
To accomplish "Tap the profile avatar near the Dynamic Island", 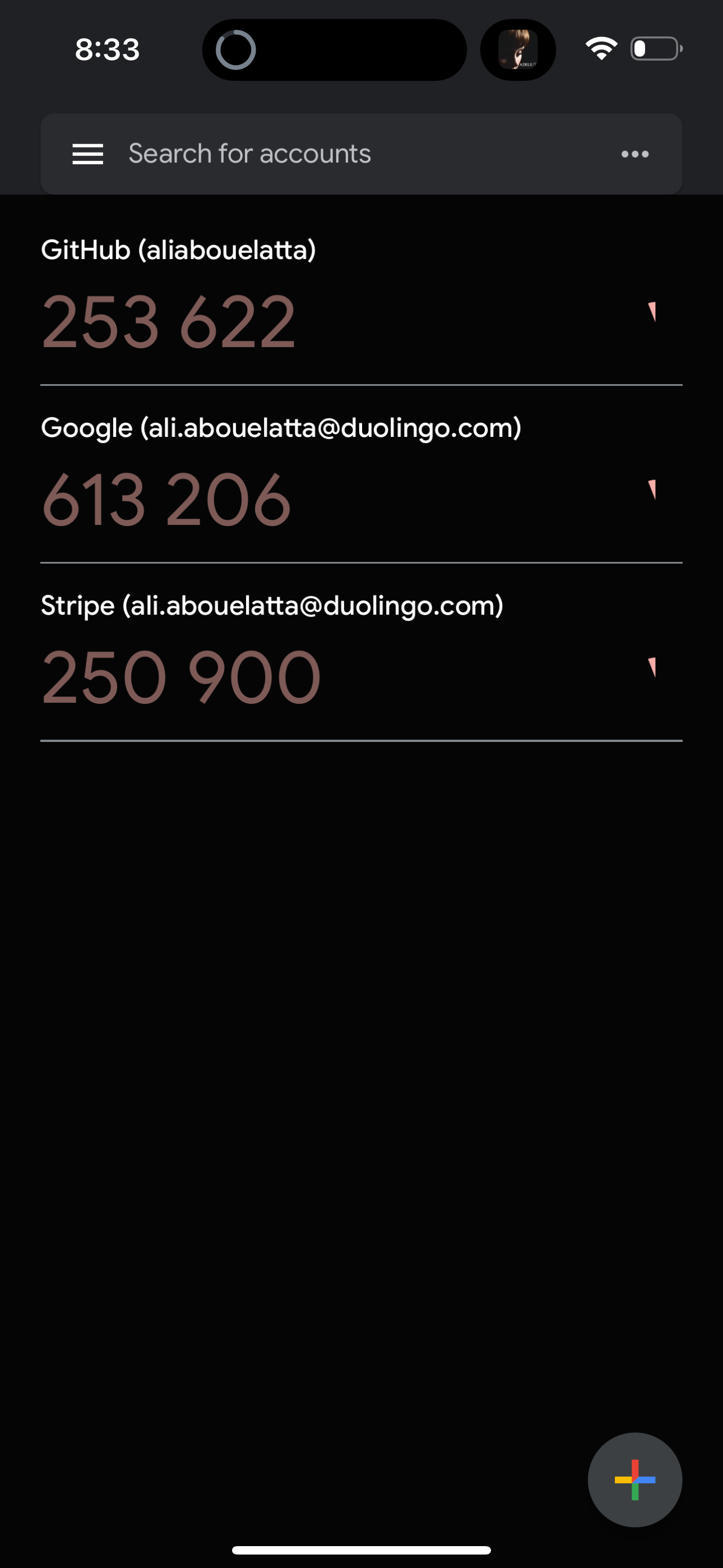I will pyautogui.click(x=518, y=50).
